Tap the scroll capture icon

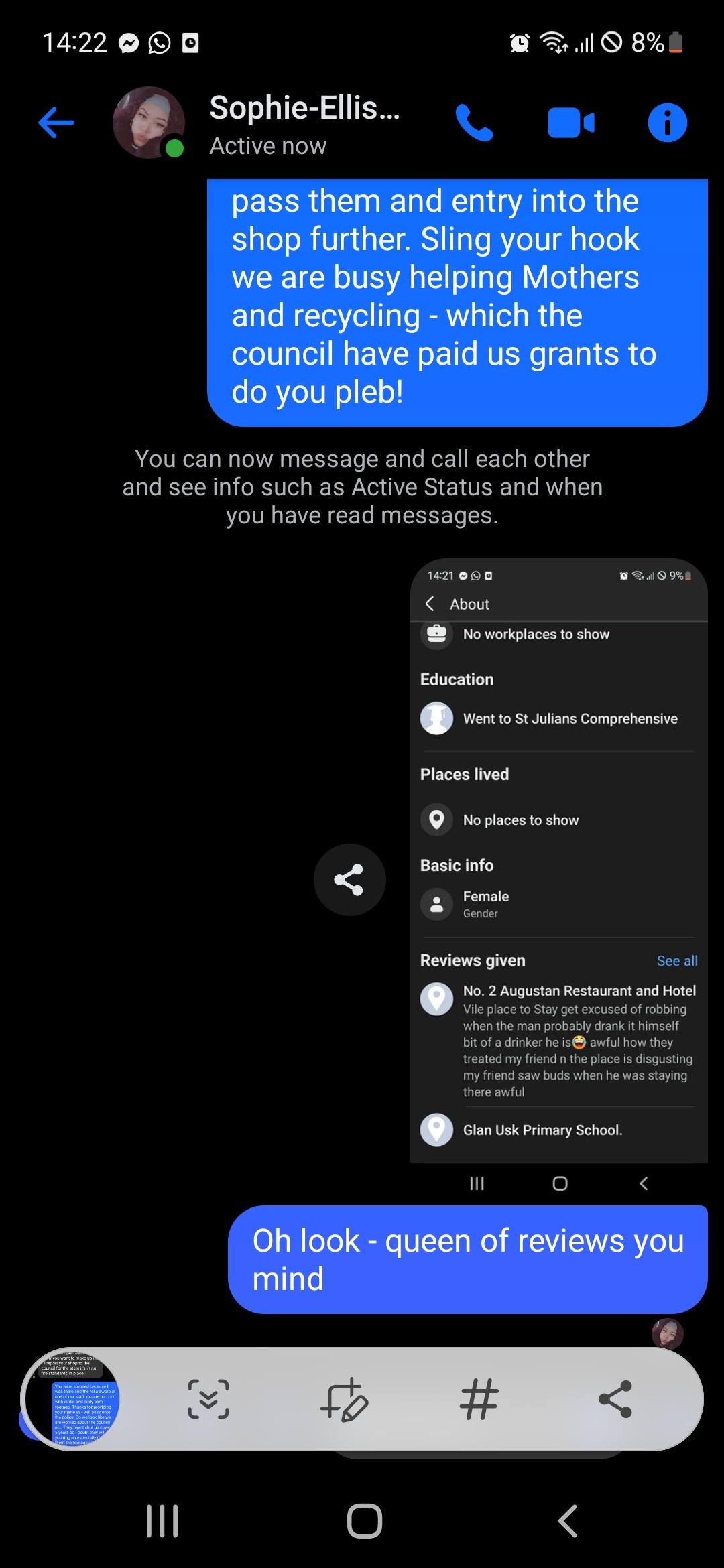tap(208, 1399)
